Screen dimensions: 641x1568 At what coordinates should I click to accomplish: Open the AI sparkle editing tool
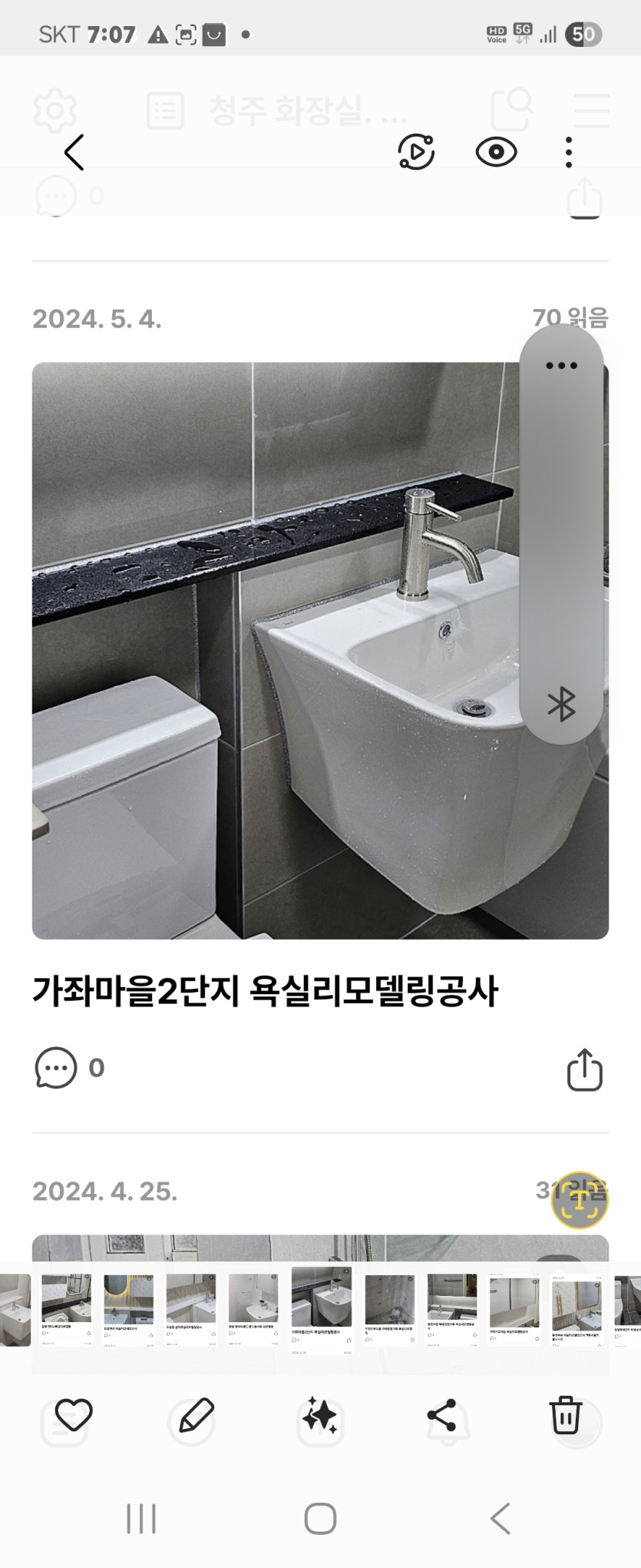320,1415
